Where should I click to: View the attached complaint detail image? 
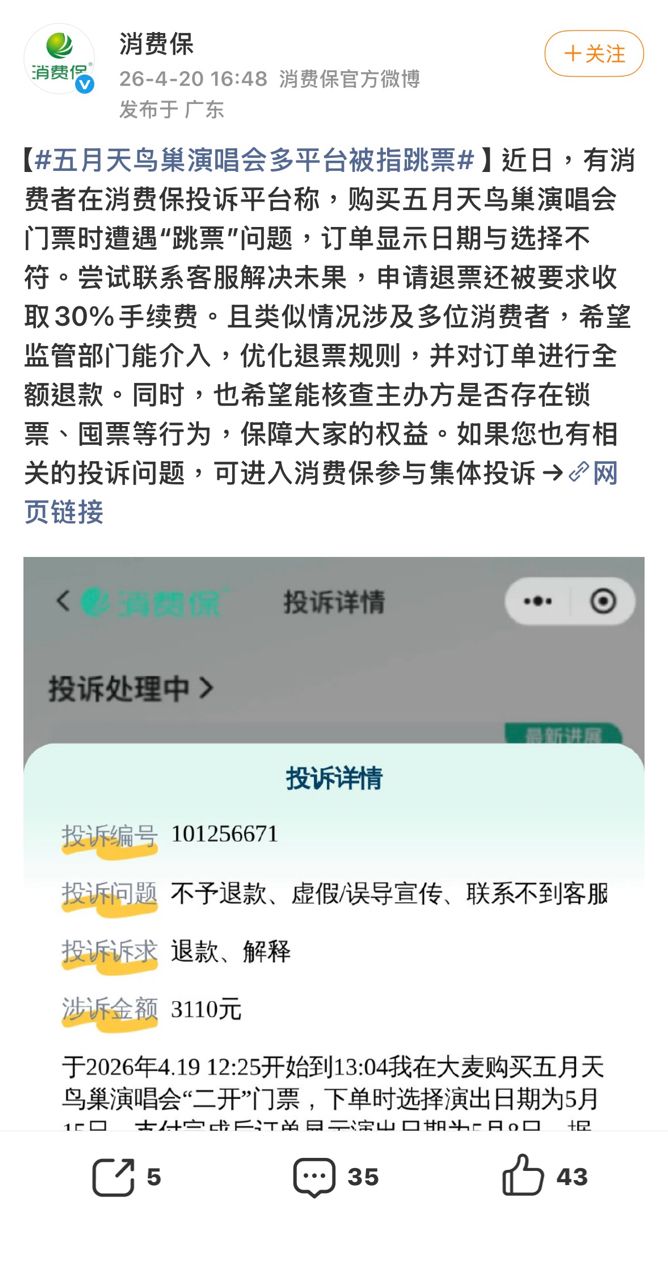334,840
